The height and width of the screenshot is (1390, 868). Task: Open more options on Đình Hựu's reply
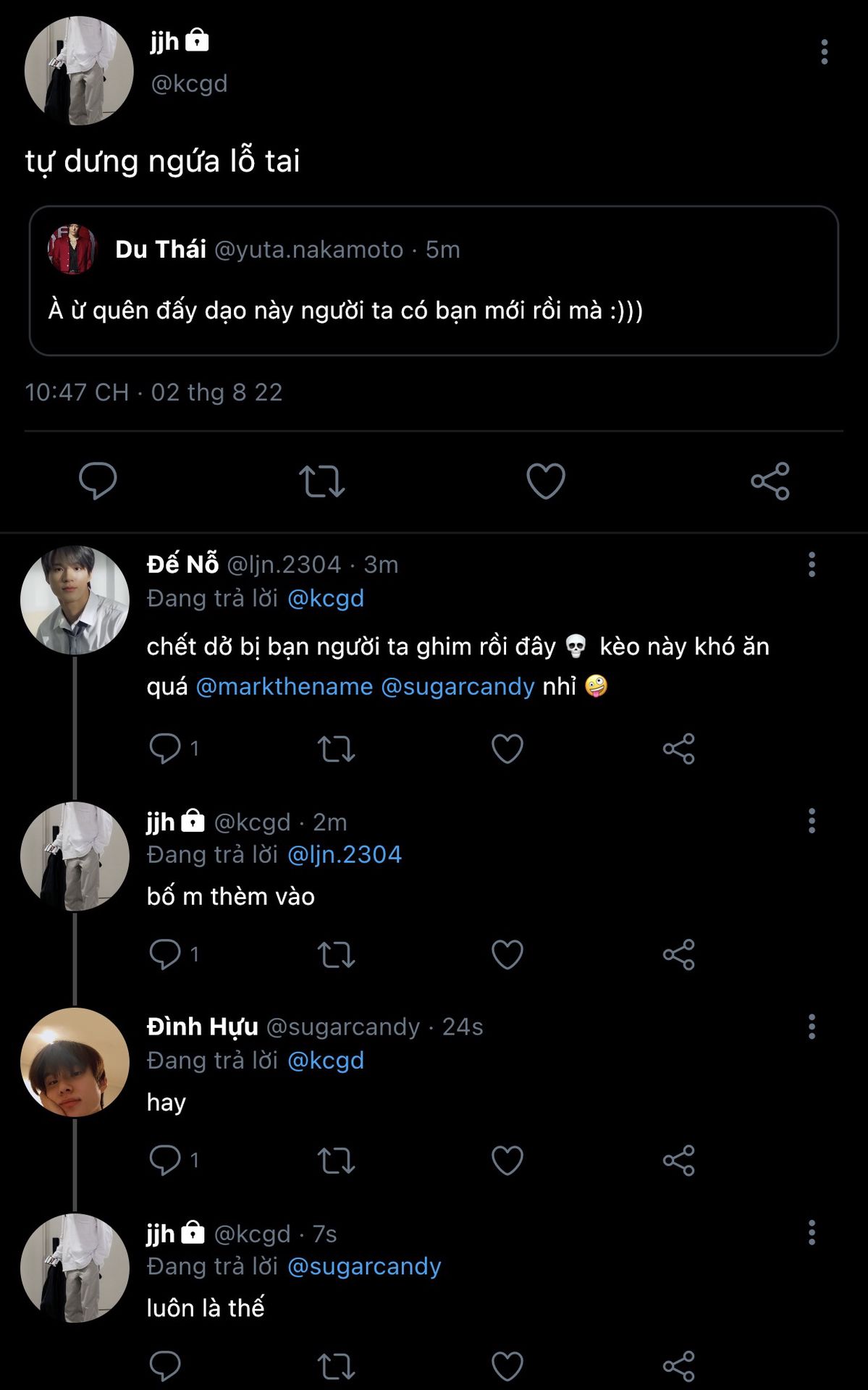(812, 1027)
